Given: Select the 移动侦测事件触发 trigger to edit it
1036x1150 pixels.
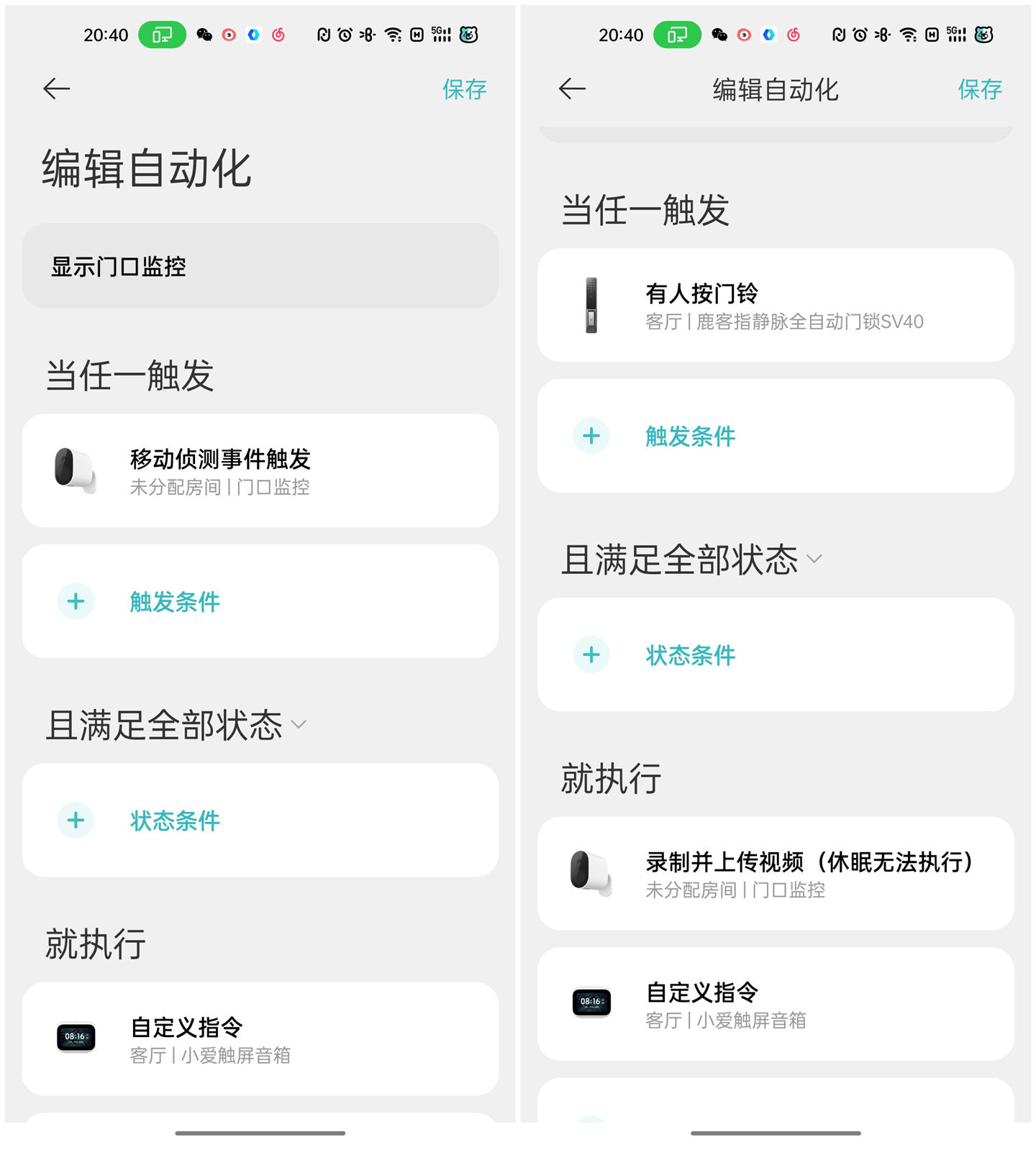Looking at the screenshot, I should (260, 471).
